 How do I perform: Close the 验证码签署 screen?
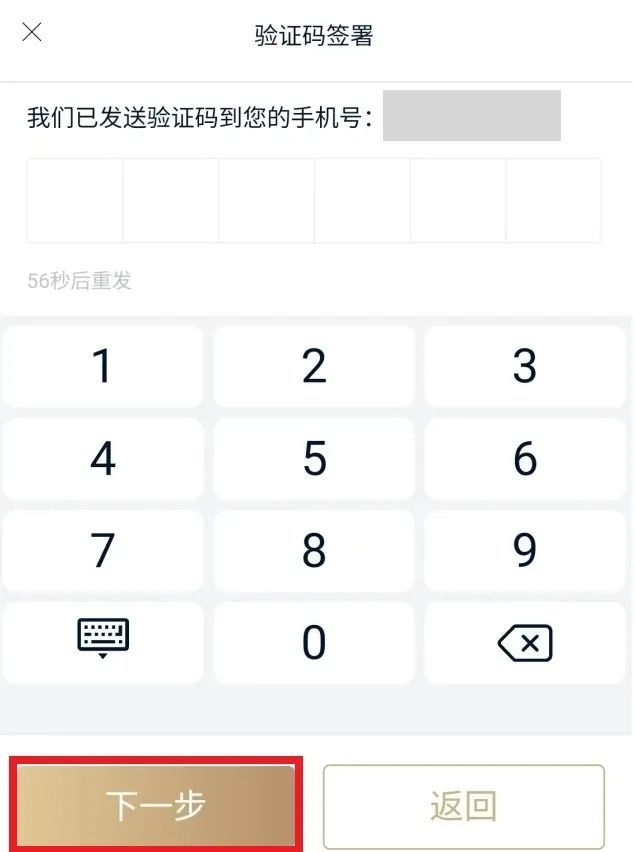[32, 32]
